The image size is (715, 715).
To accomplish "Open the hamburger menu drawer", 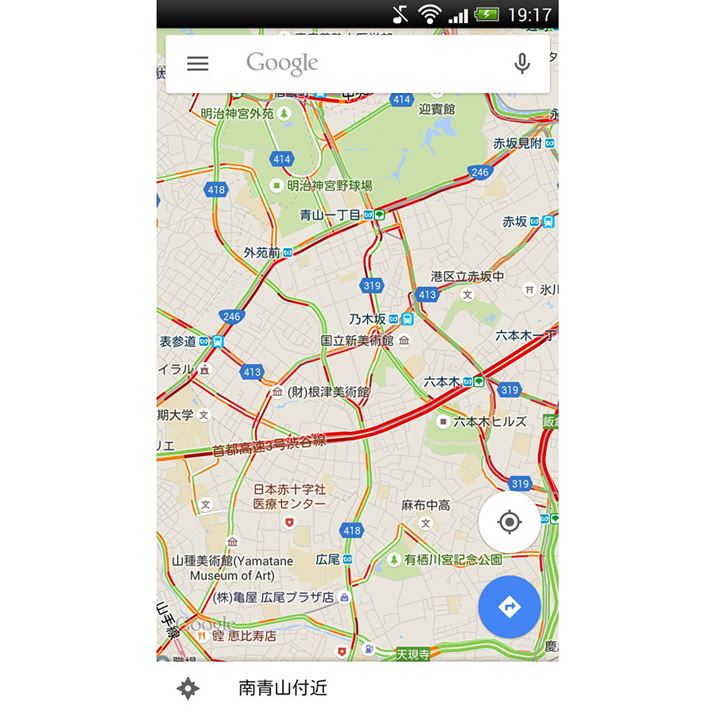I will (x=198, y=63).
